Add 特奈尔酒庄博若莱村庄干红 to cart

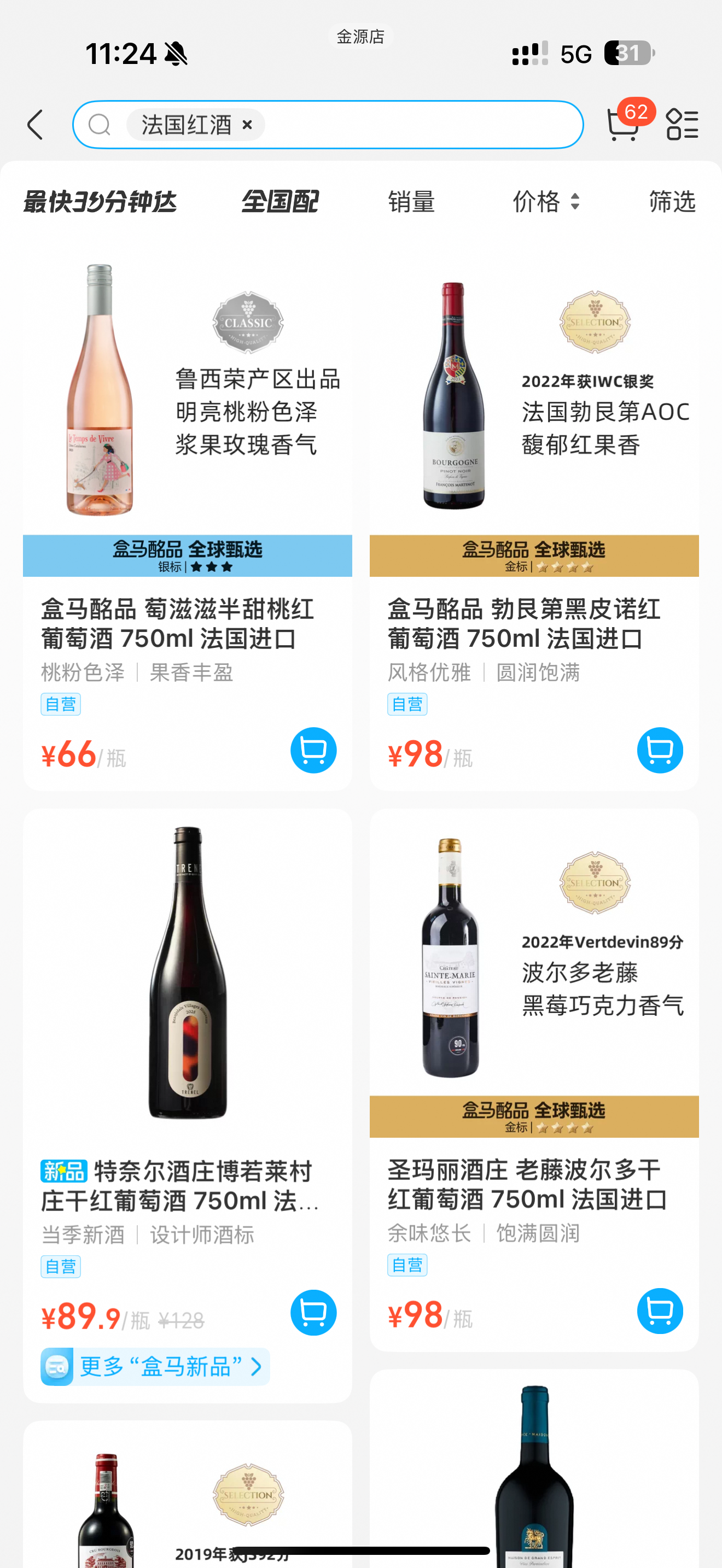click(313, 1312)
